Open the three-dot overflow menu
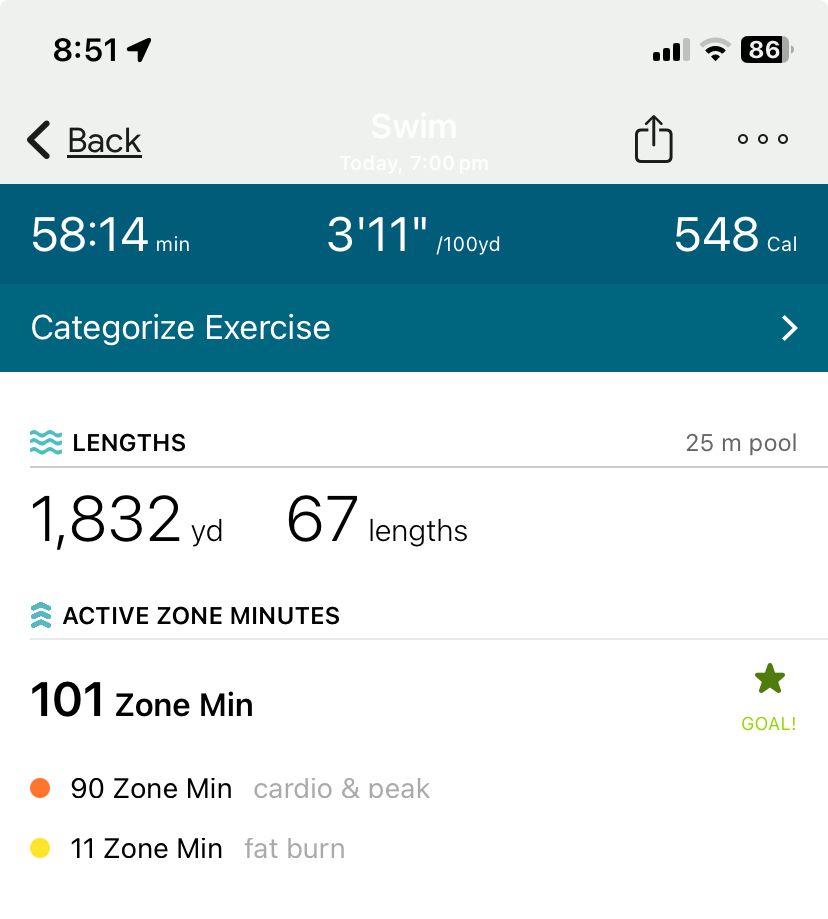The width and height of the screenshot is (828, 919). pos(763,139)
